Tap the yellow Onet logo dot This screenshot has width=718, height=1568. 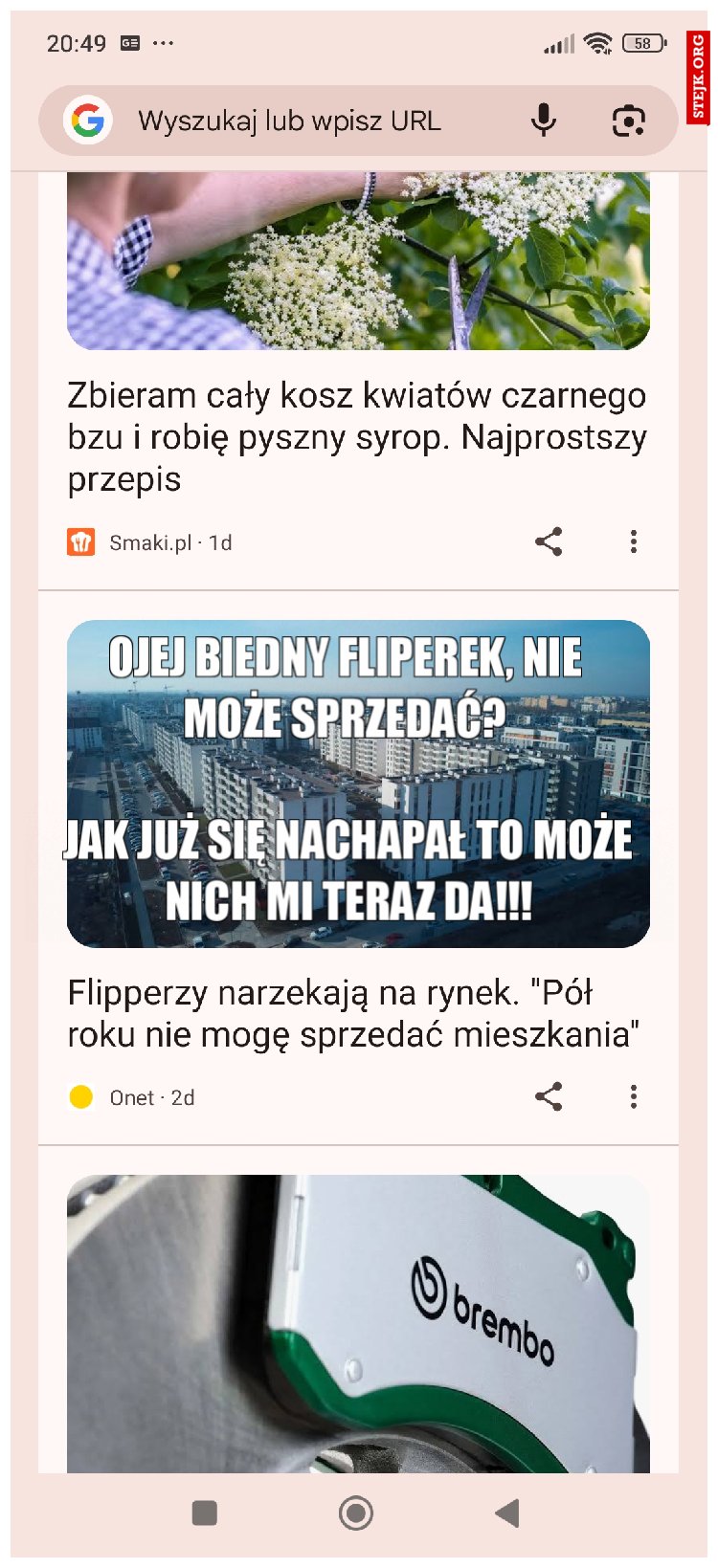point(80,1097)
